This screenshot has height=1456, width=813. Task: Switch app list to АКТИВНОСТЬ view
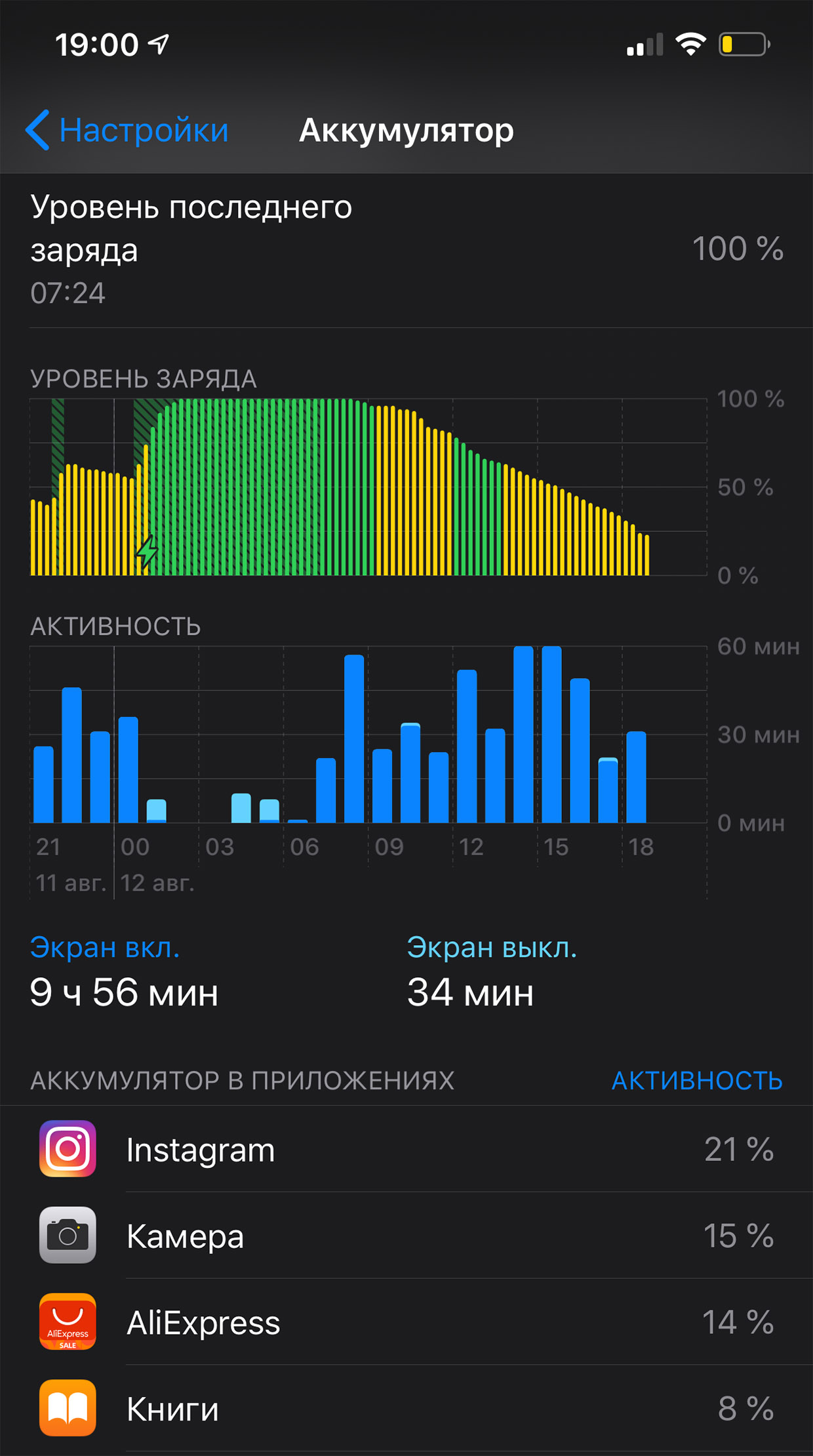(696, 1081)
